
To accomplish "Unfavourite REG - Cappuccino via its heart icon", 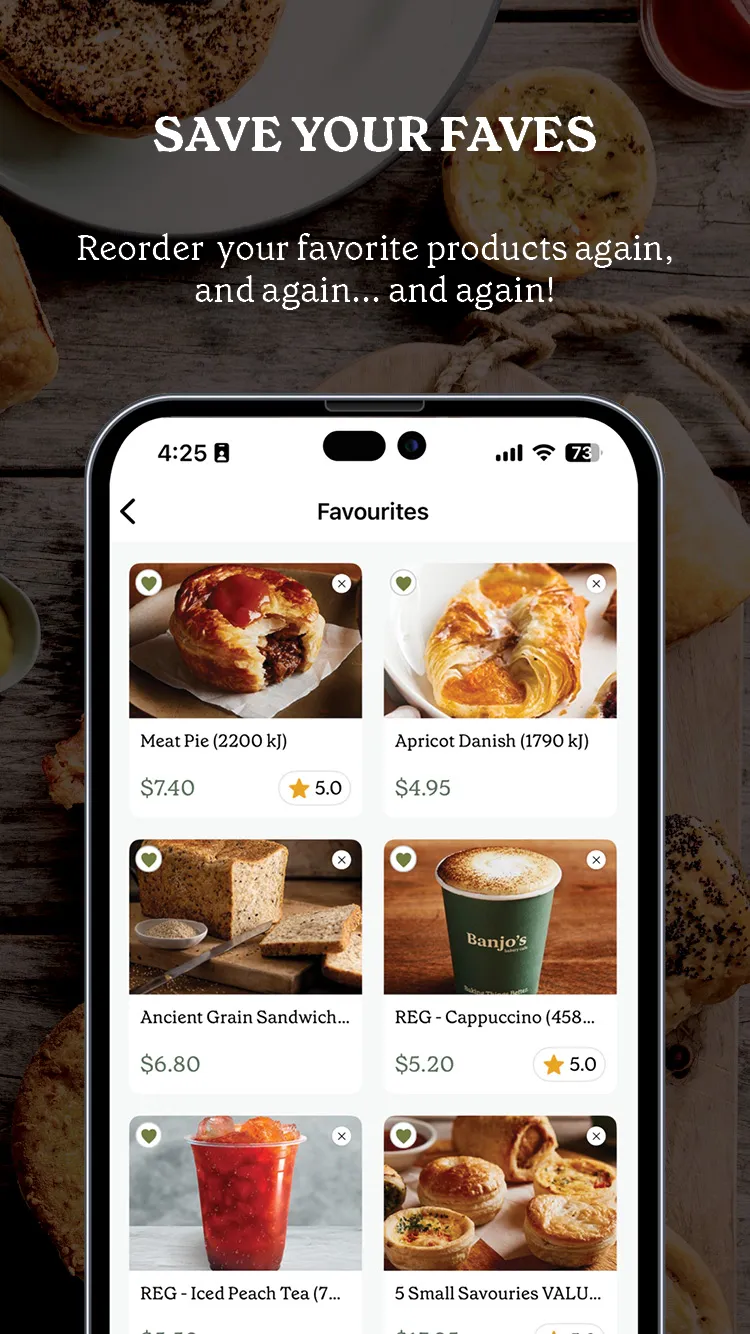I will (403, 859).
